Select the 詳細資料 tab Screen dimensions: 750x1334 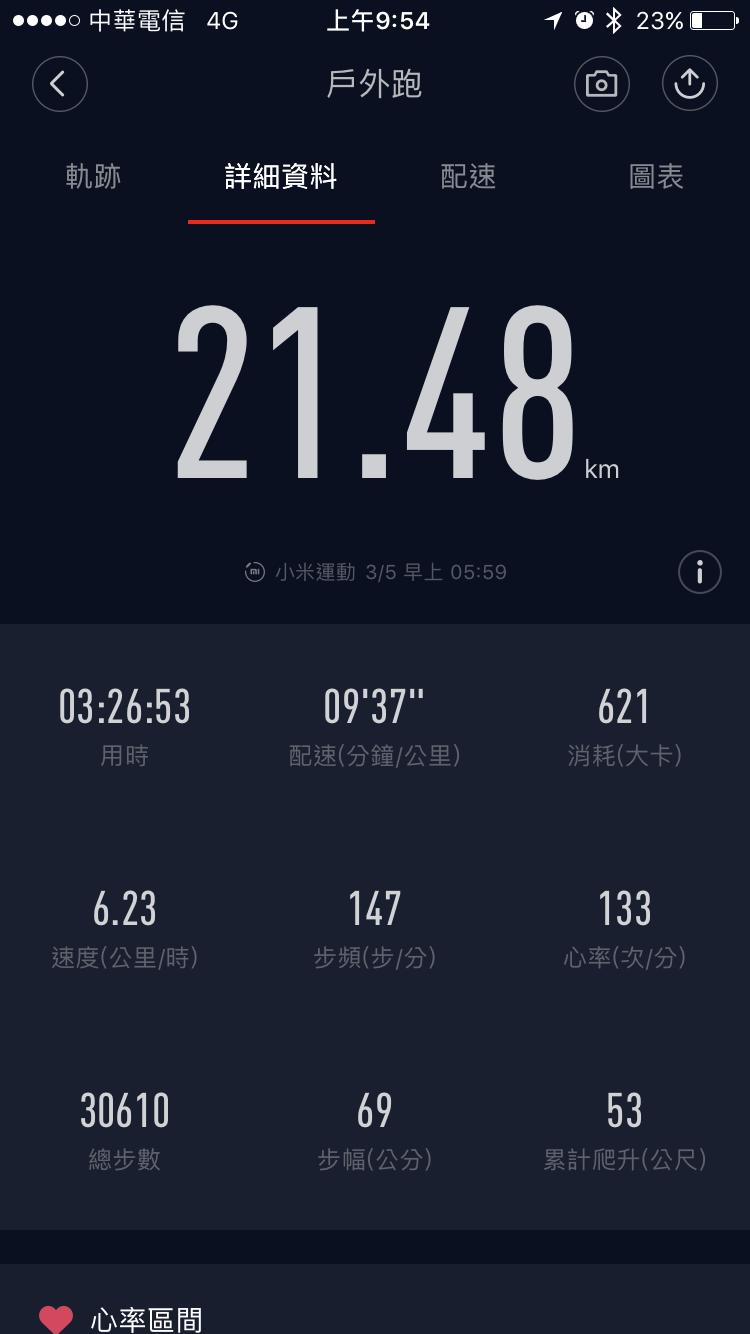[x=281, y=177]
